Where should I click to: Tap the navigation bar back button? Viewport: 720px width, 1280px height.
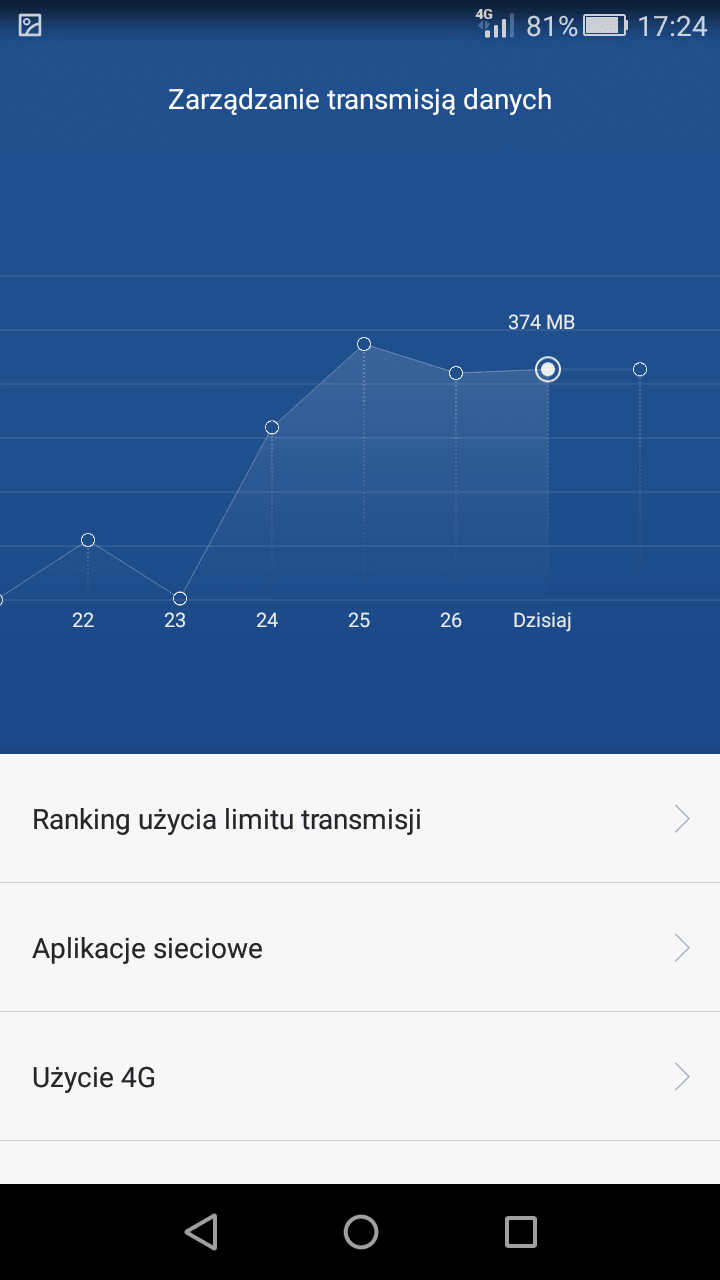(x=201, y=1232)
